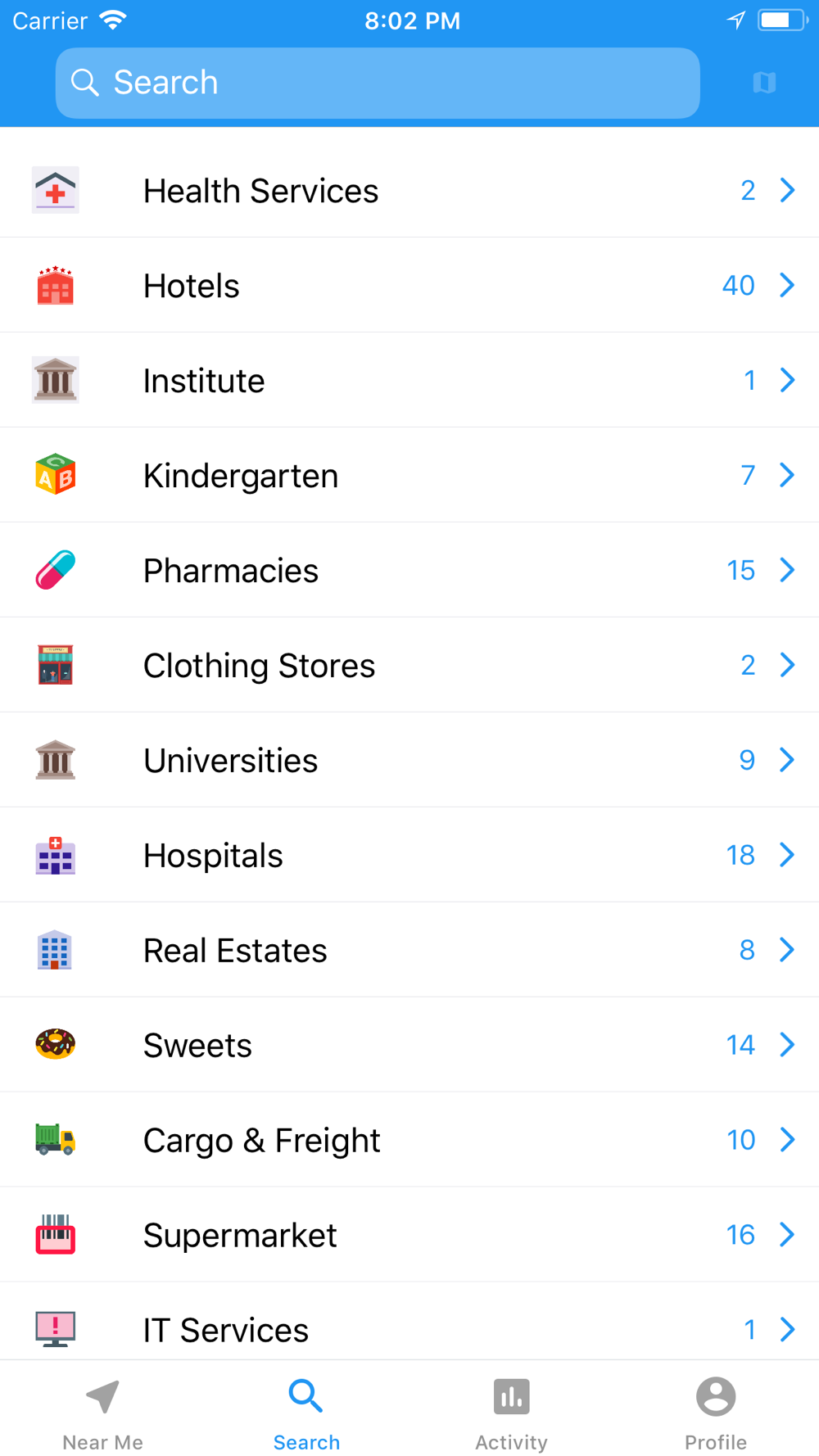Browse Cargo & Freight
The image size is (819, 1456).
(409, 1140)
